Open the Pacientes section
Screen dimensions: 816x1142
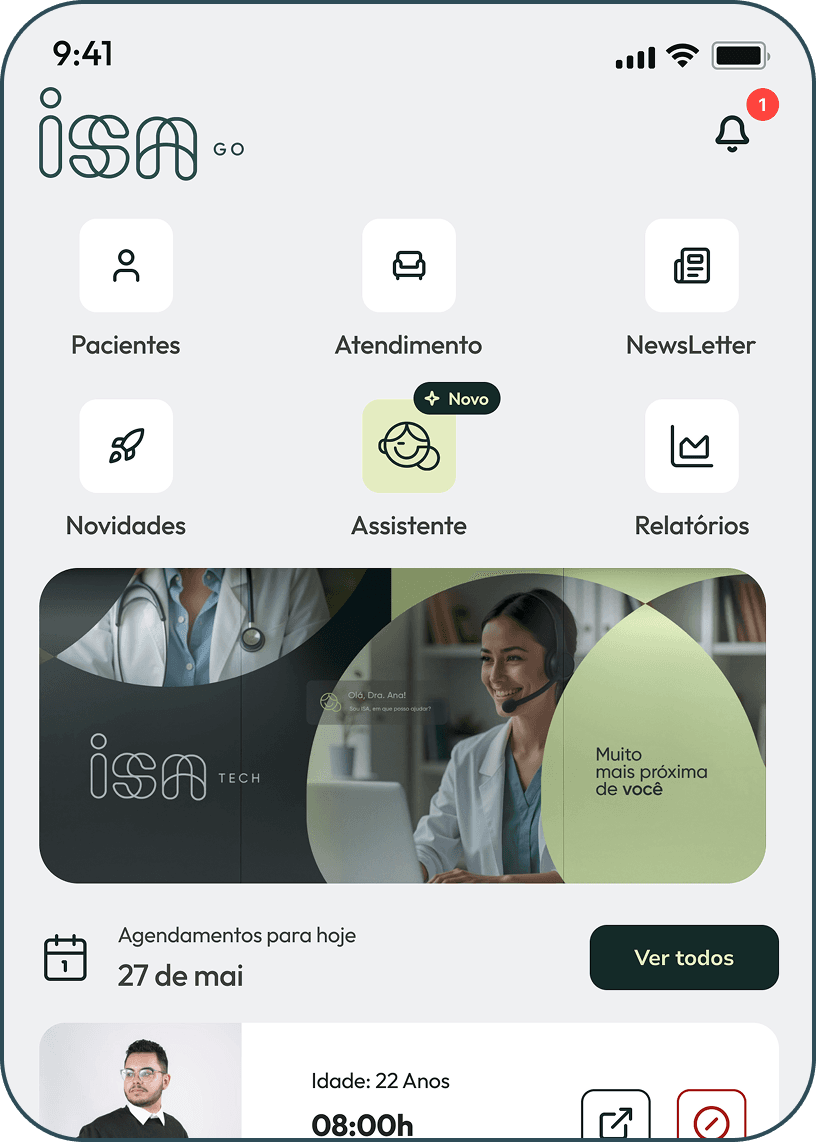point(126,266)
